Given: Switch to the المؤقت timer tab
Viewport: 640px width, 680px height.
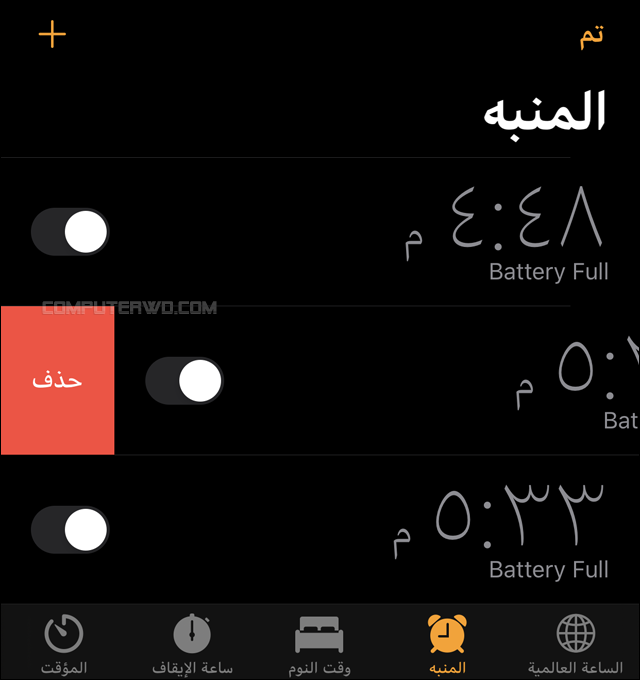Looking at the screenshot, I should coord(64,644).
